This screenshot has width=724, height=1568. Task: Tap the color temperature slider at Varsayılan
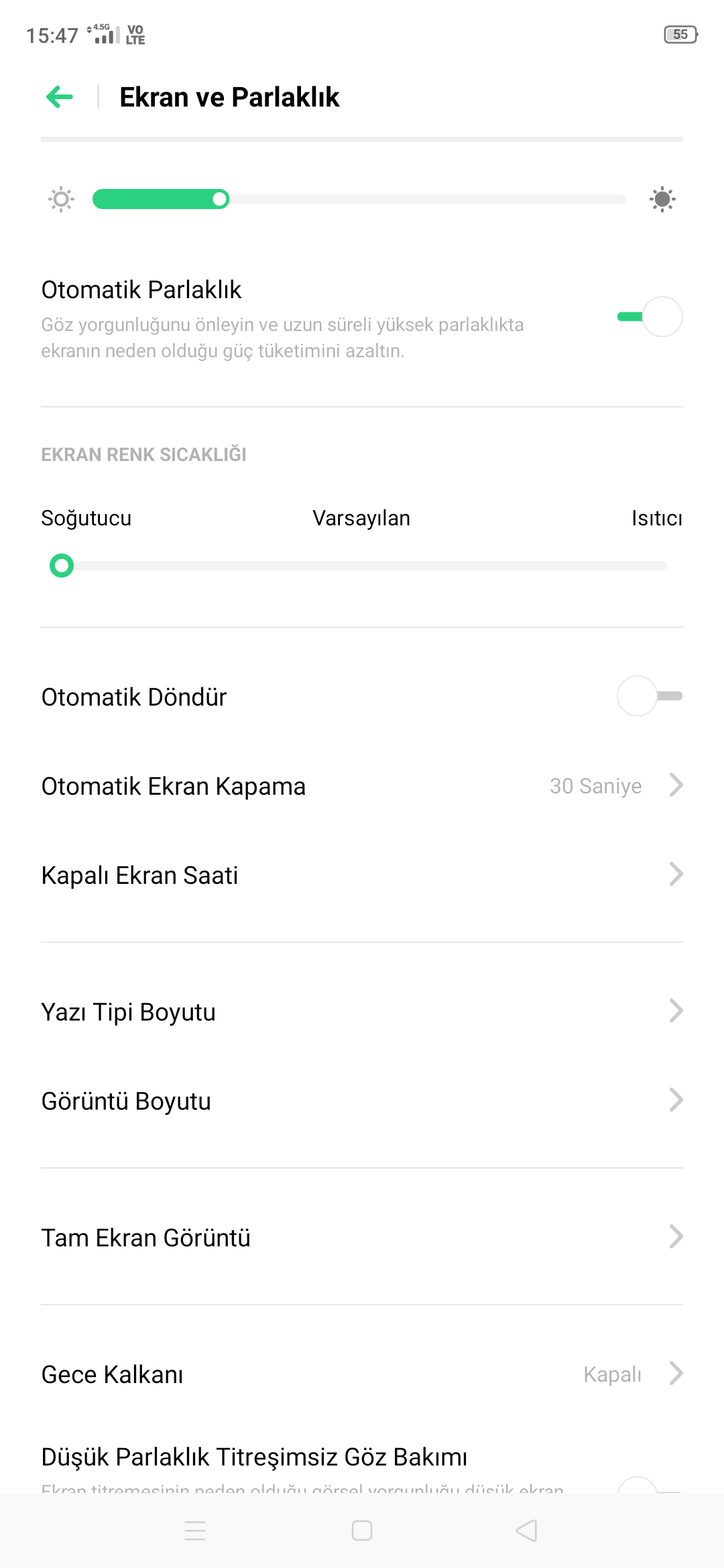pos(362,566)
